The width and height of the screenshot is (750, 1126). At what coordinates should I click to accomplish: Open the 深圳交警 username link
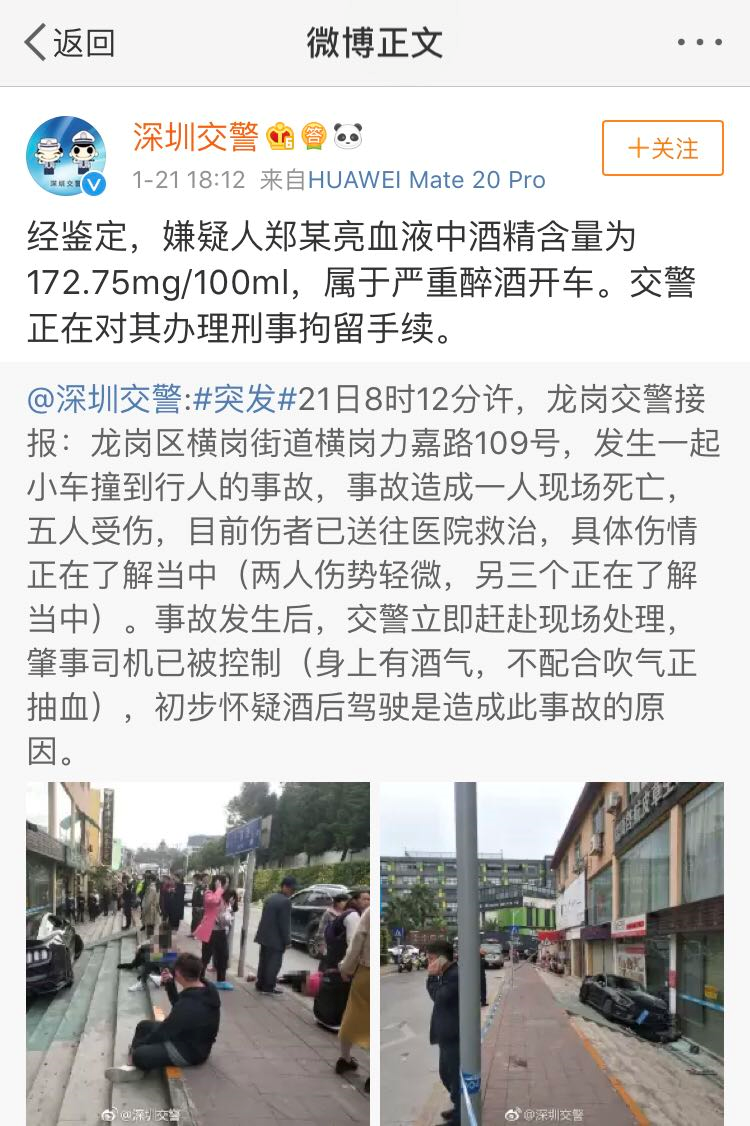(x=196, y=137)
